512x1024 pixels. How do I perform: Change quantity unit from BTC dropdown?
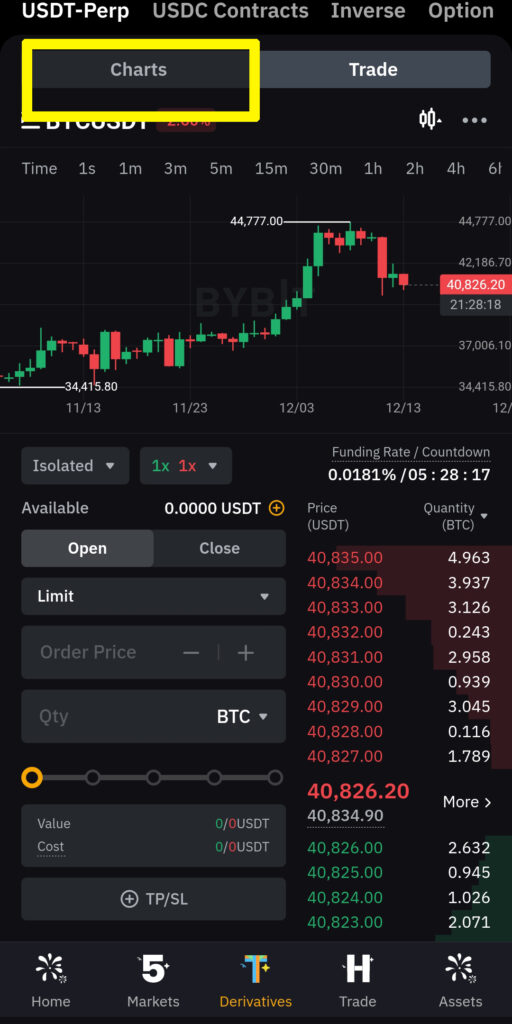(242, 716)
